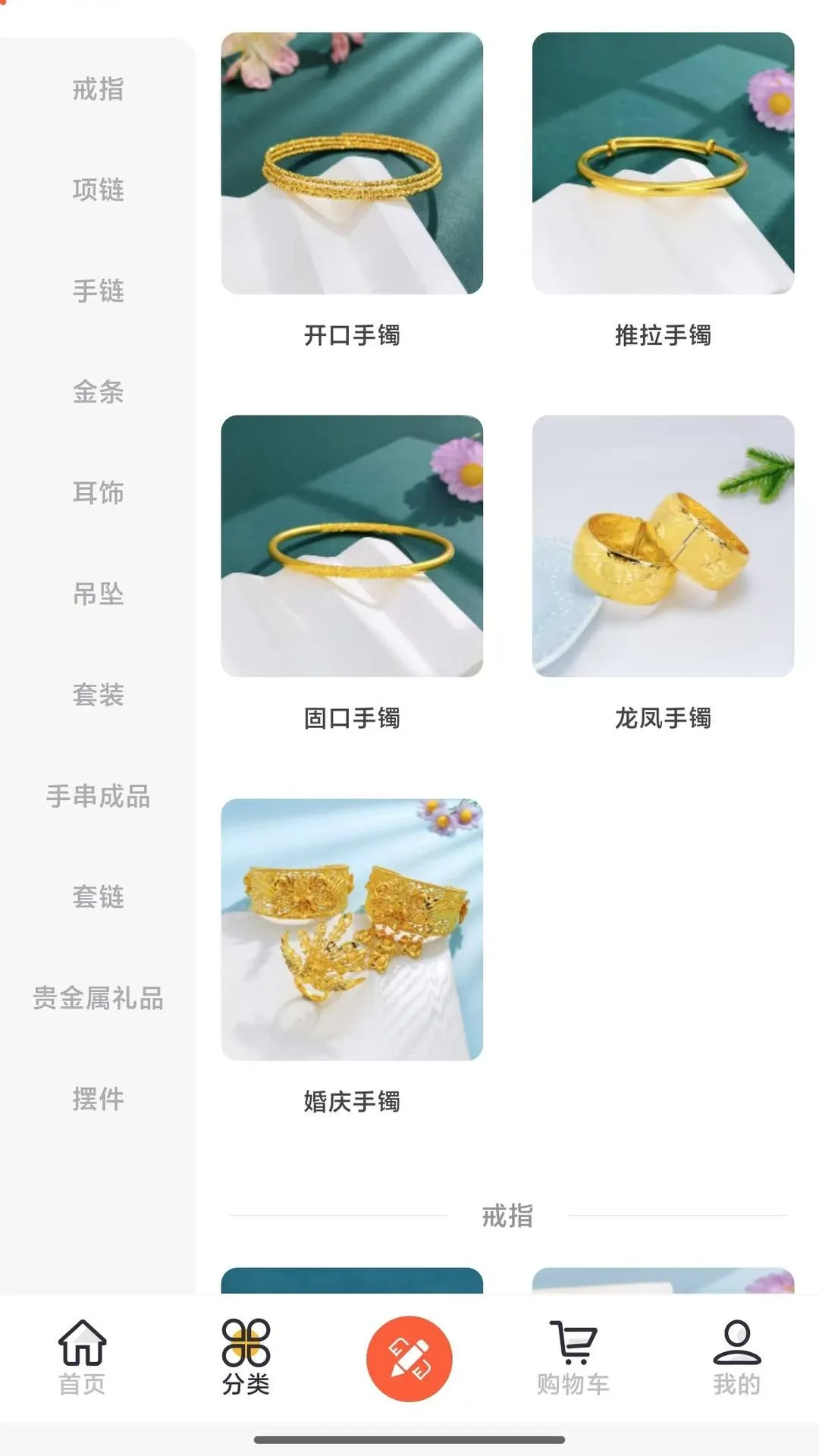
Task: Choose the 摆件 category
Action: pyautogui.click(x=98, y=1098)
